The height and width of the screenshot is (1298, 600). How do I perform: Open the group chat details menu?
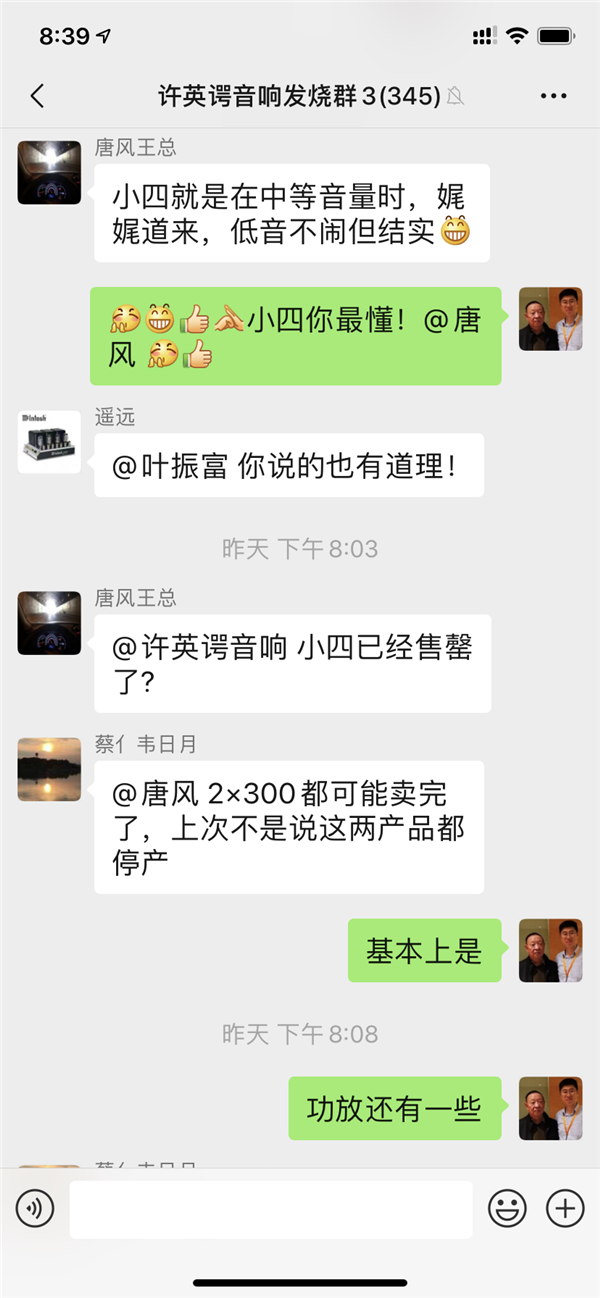[553, 96]
